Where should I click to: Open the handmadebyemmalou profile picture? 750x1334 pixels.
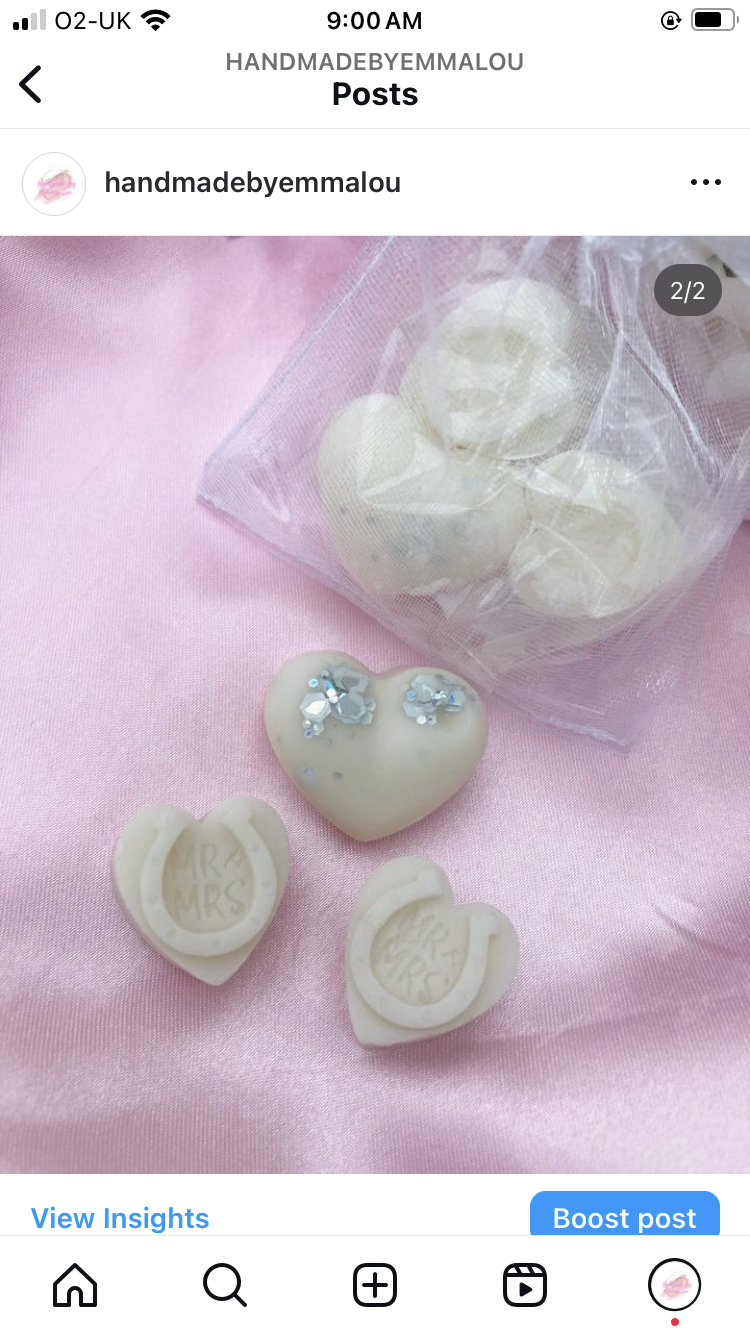pos(54,184)
